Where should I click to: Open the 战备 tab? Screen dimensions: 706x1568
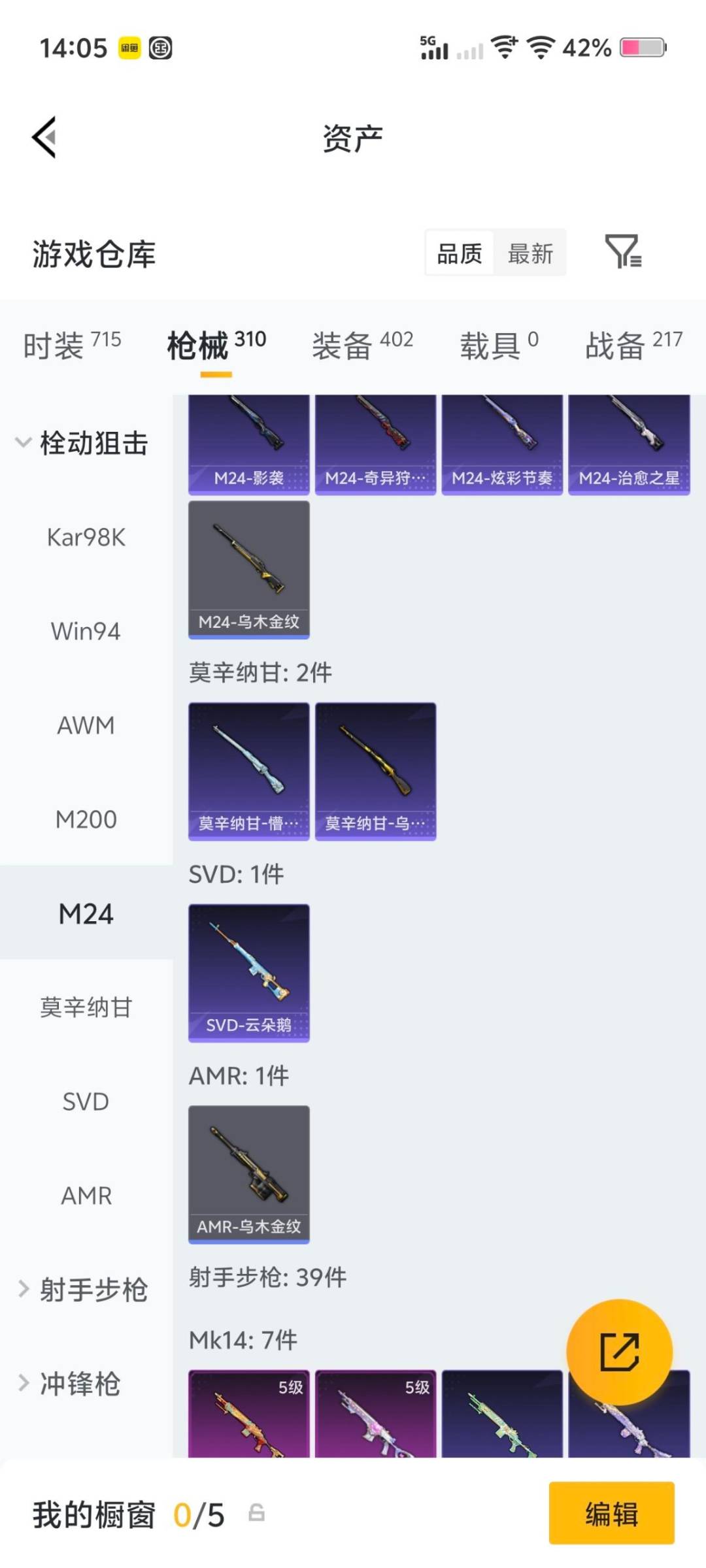pos(614,344)
